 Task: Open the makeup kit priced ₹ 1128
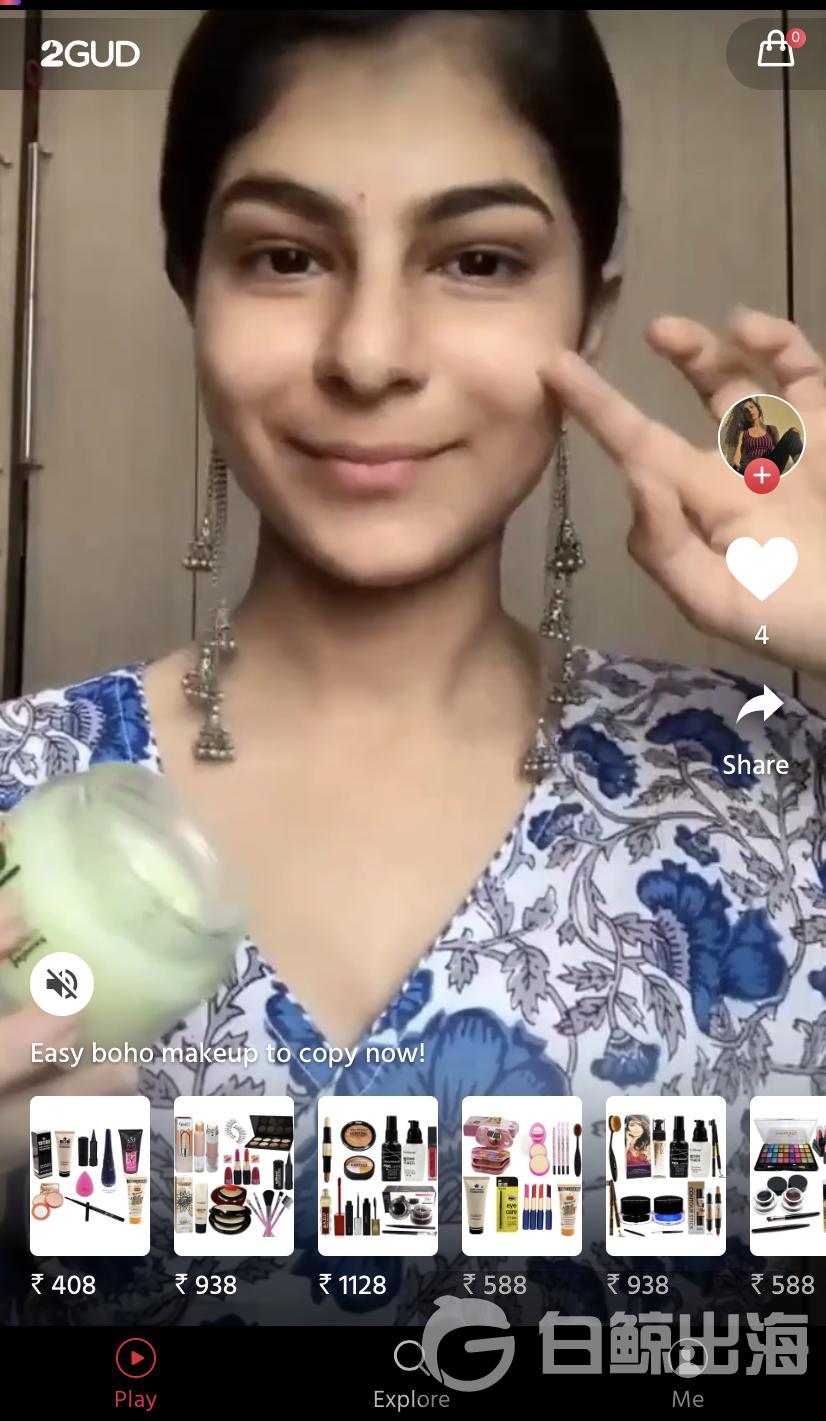click(378, 1175)
